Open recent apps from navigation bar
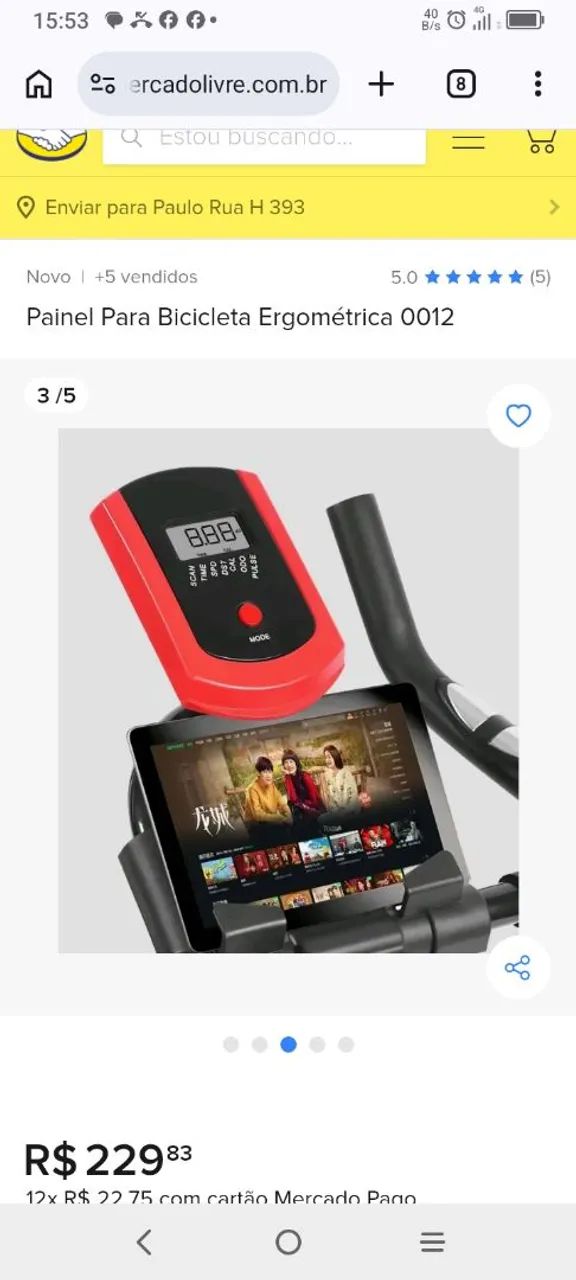The height and width of the screenshot is (1280, 576). point(432,1242)
